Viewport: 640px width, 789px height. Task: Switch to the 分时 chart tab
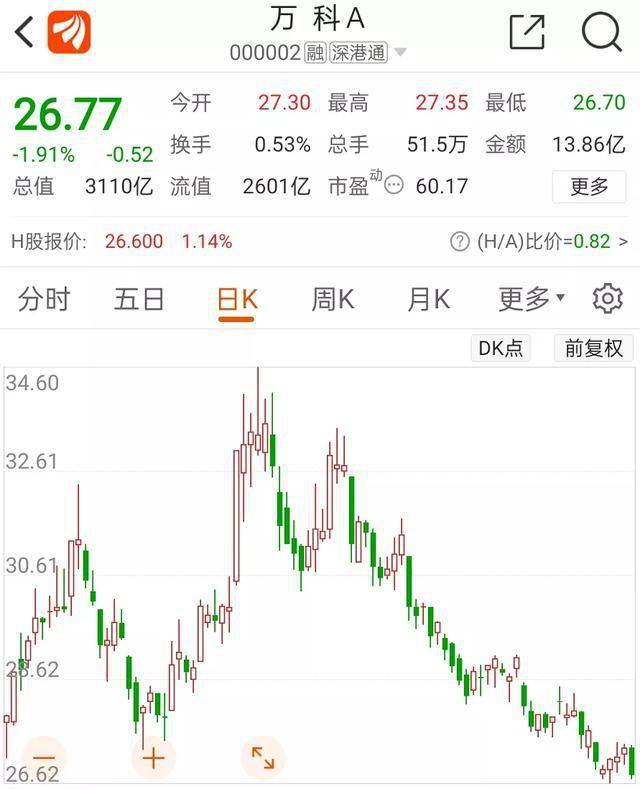43,299
